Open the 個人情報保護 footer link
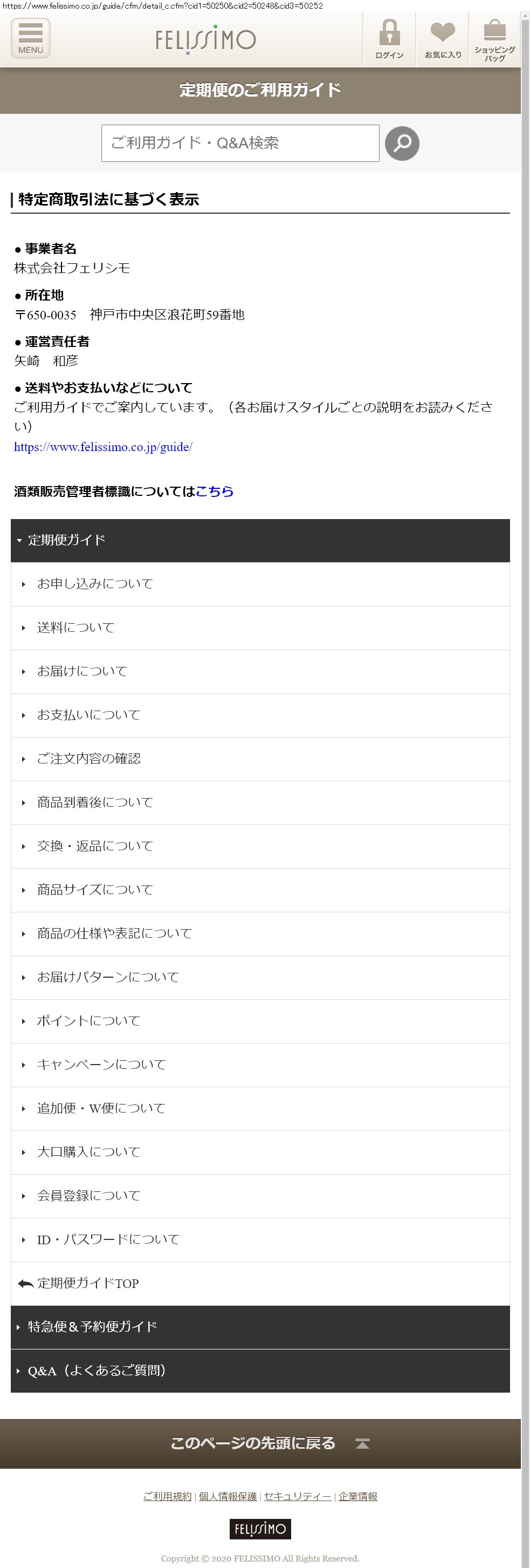The image size is (530, 1568). click(x=228, y=1496)
